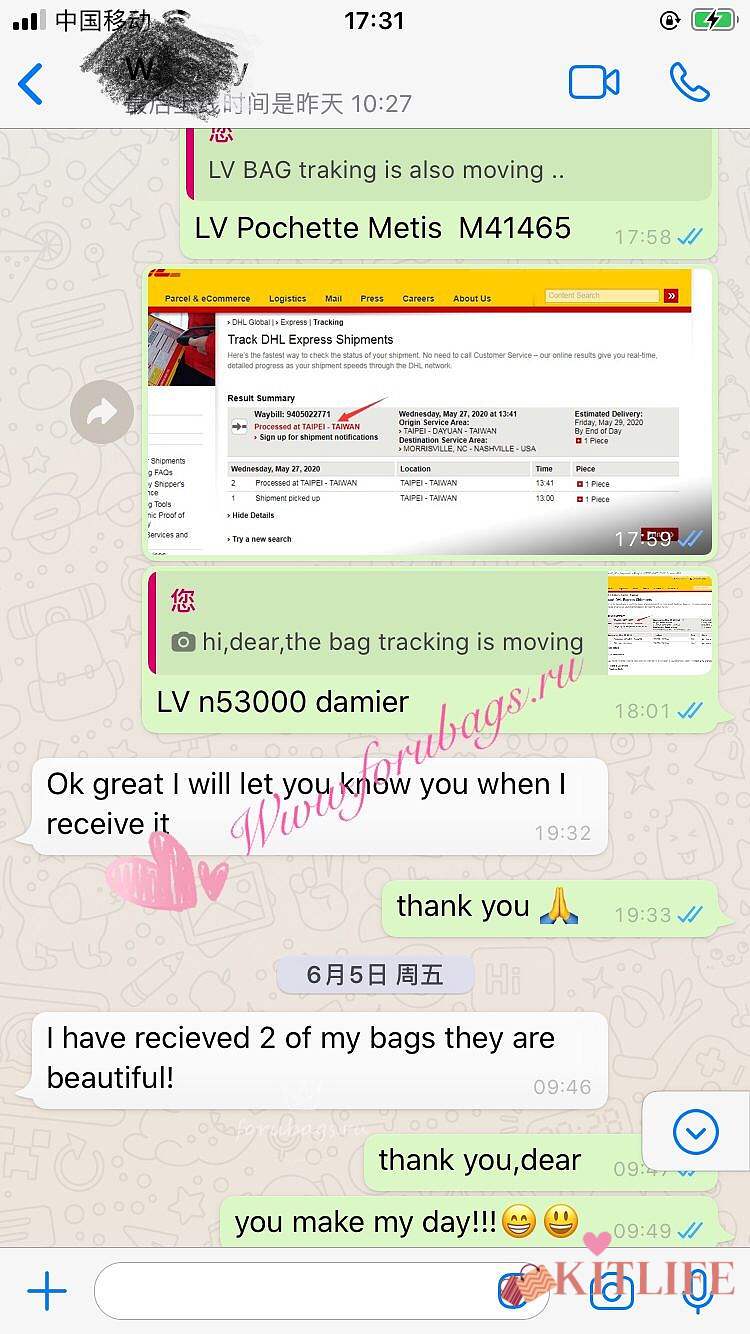
Task: Focus the message text field
Action: click(300, 1292)
